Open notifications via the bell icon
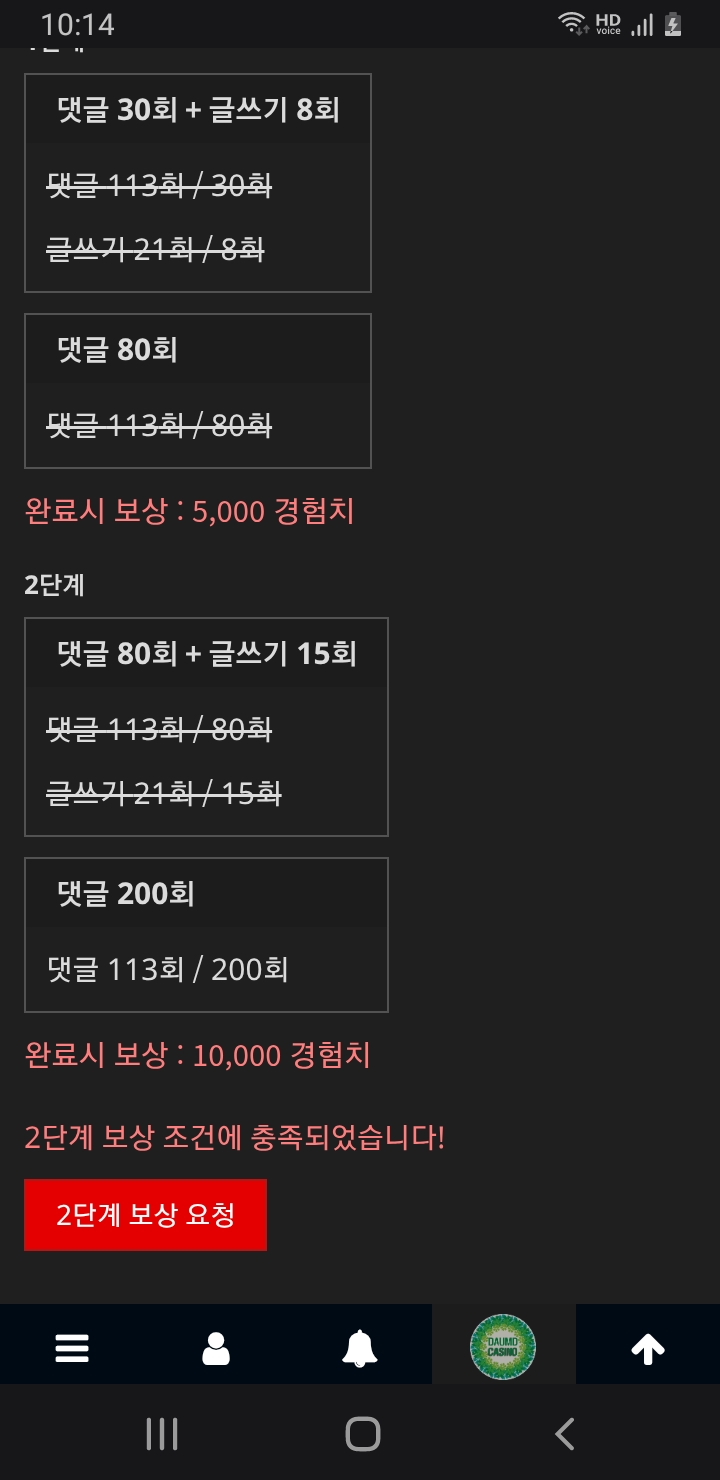720x1480 pixels. pos(360,1347)
